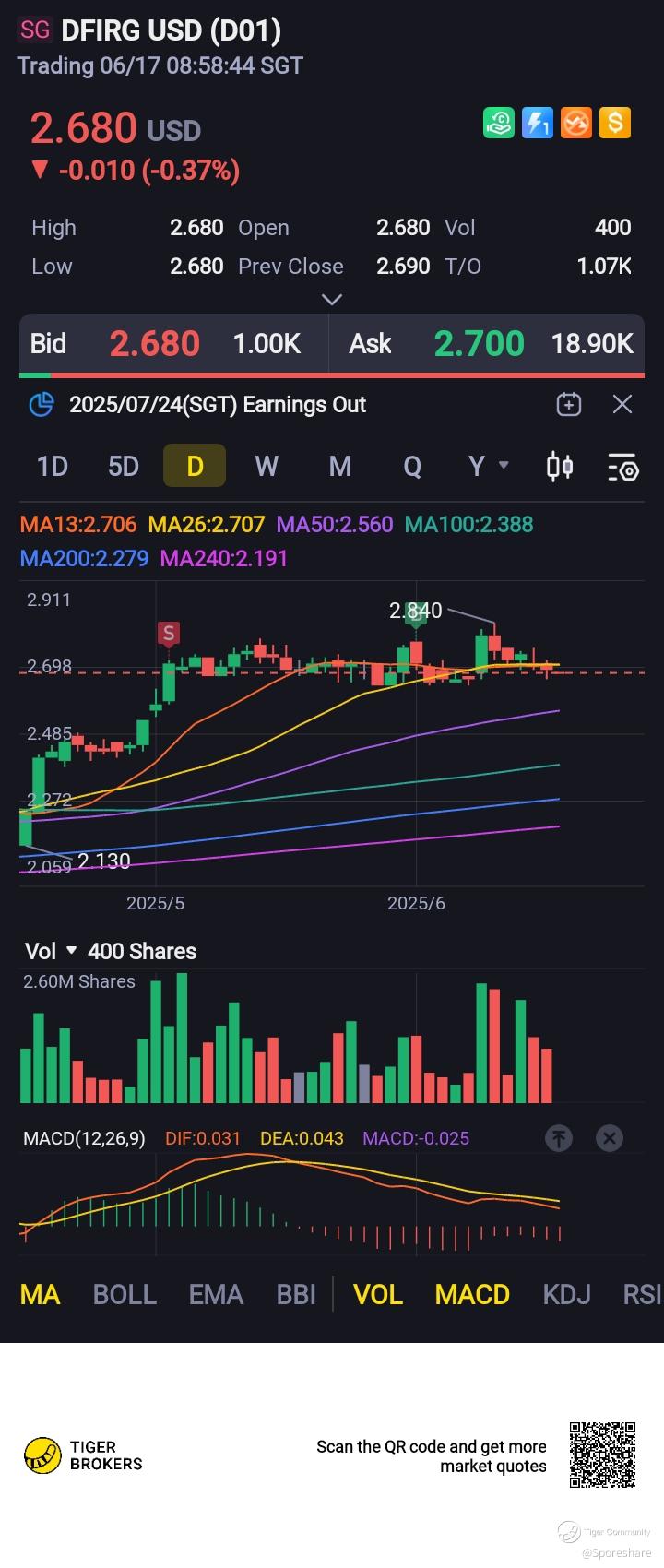Select the monthly M chart
This screenshot has height=1568, width=664.
[339, 466]
